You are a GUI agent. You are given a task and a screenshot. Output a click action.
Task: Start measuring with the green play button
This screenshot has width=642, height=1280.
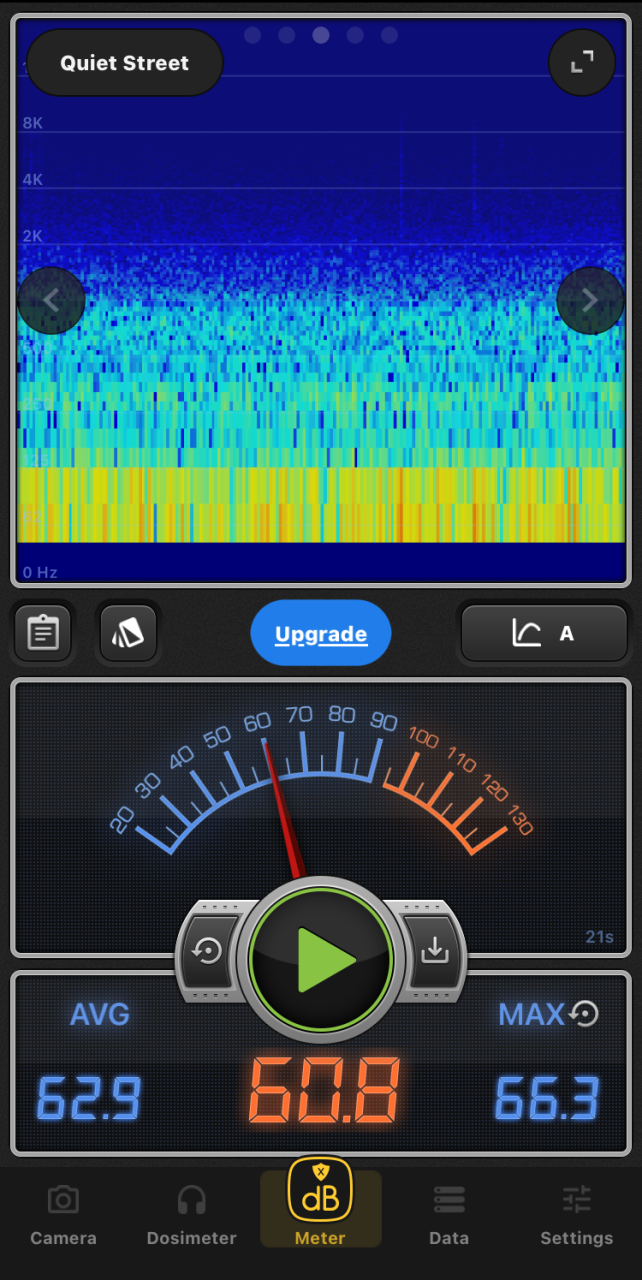(x=321, y=959)
